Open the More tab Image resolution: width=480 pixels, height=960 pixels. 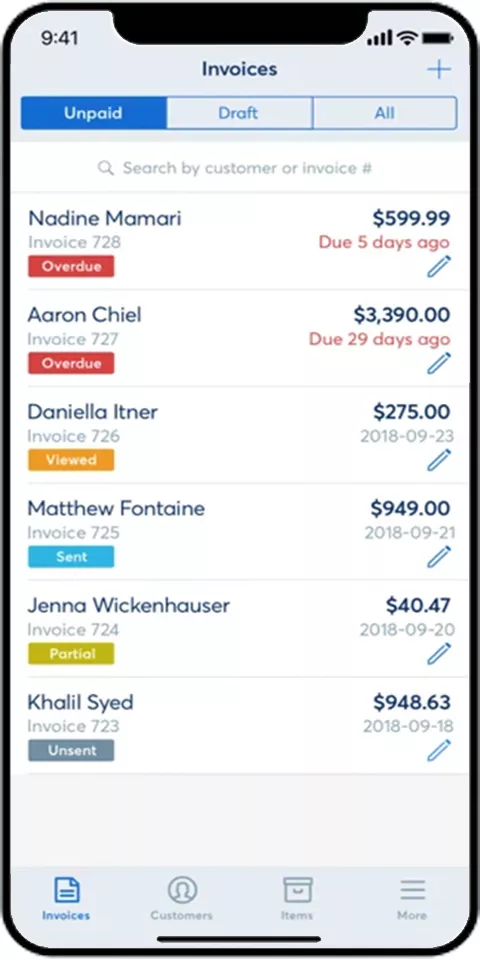412,898
